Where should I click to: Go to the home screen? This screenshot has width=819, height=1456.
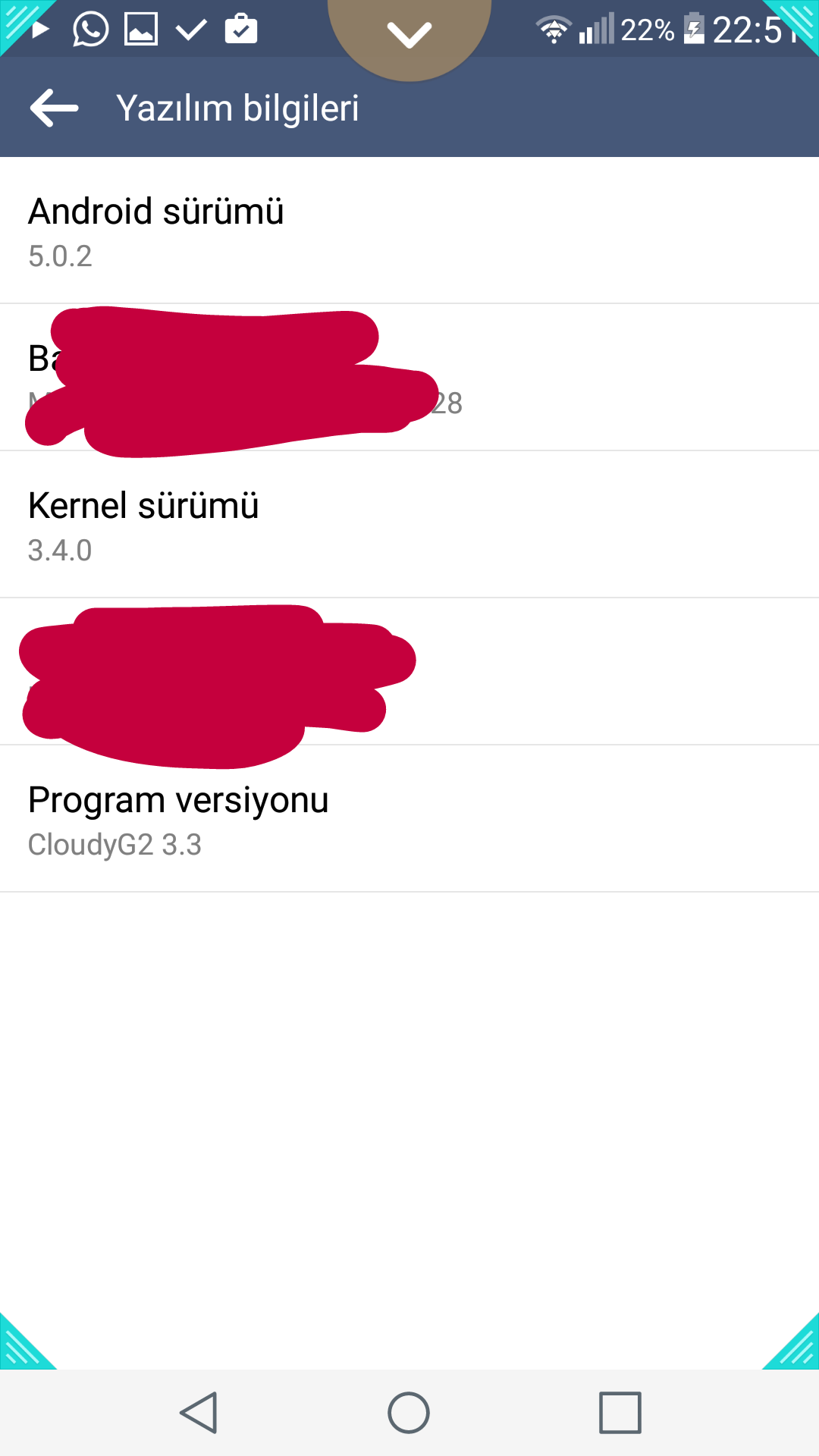[409, 1413]
